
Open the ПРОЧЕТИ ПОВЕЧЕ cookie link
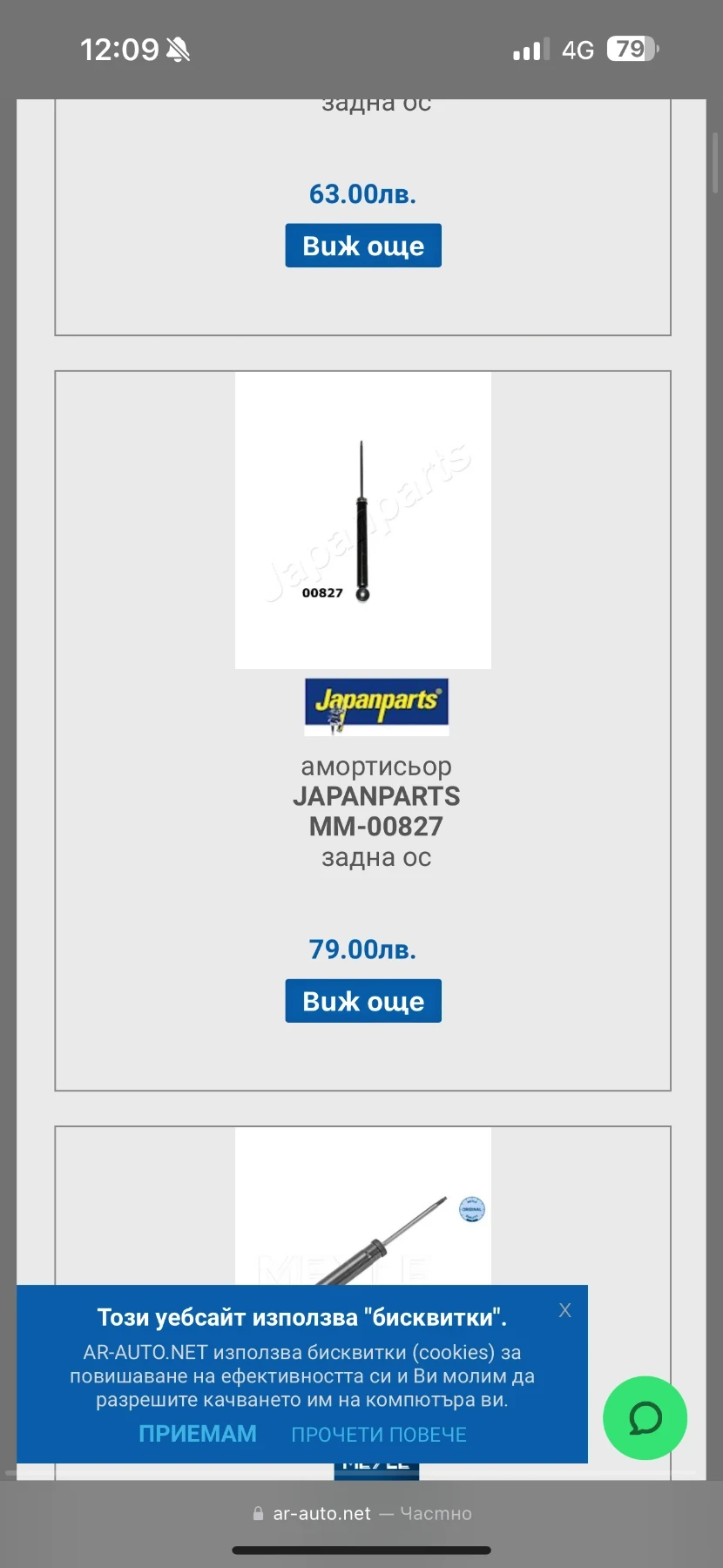pos(379,1435)
